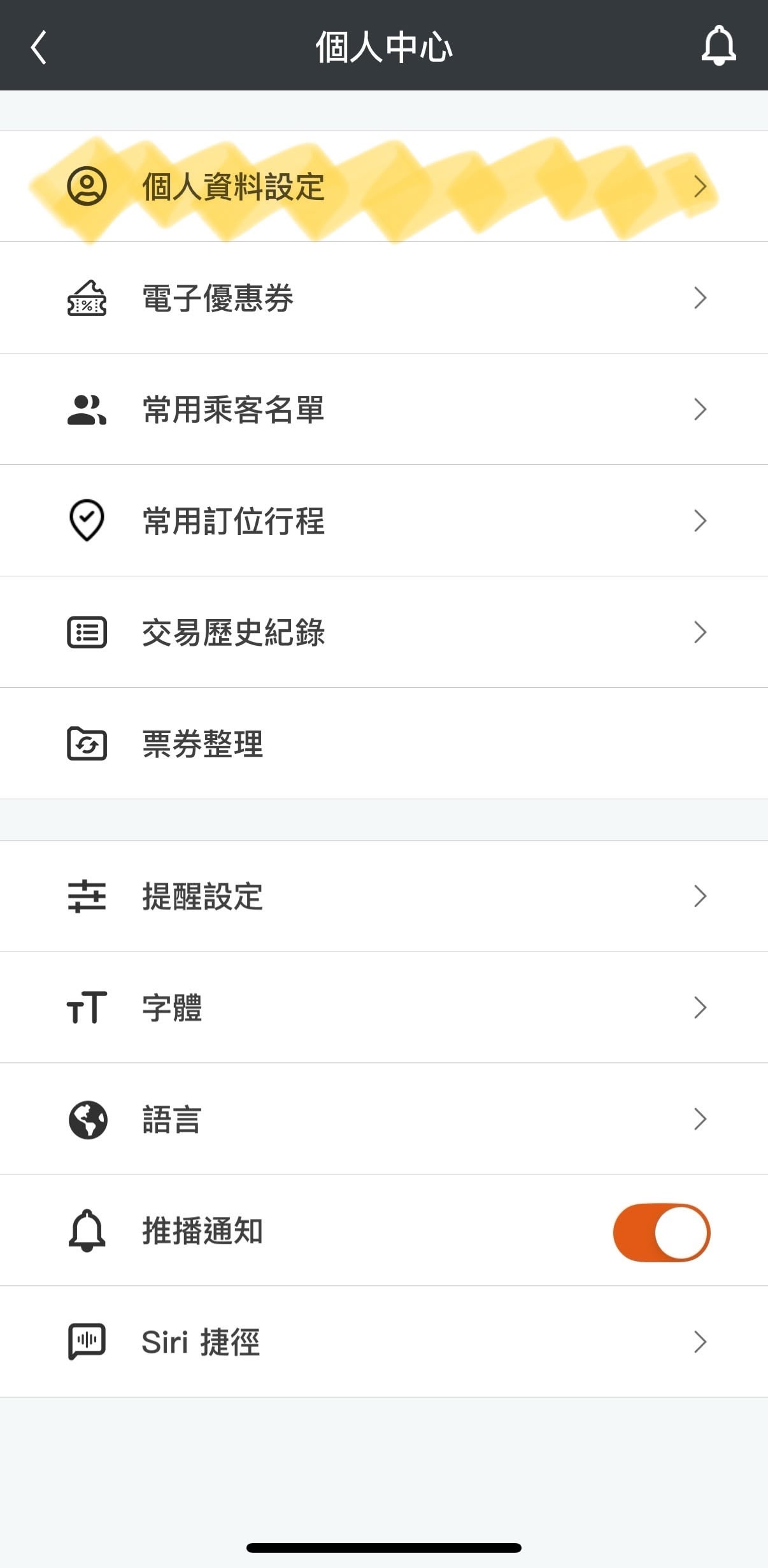The width and height of the screenshot is (768, 1568).
Task: View 電子優惠券 coupons
Action: pos(383,298)
